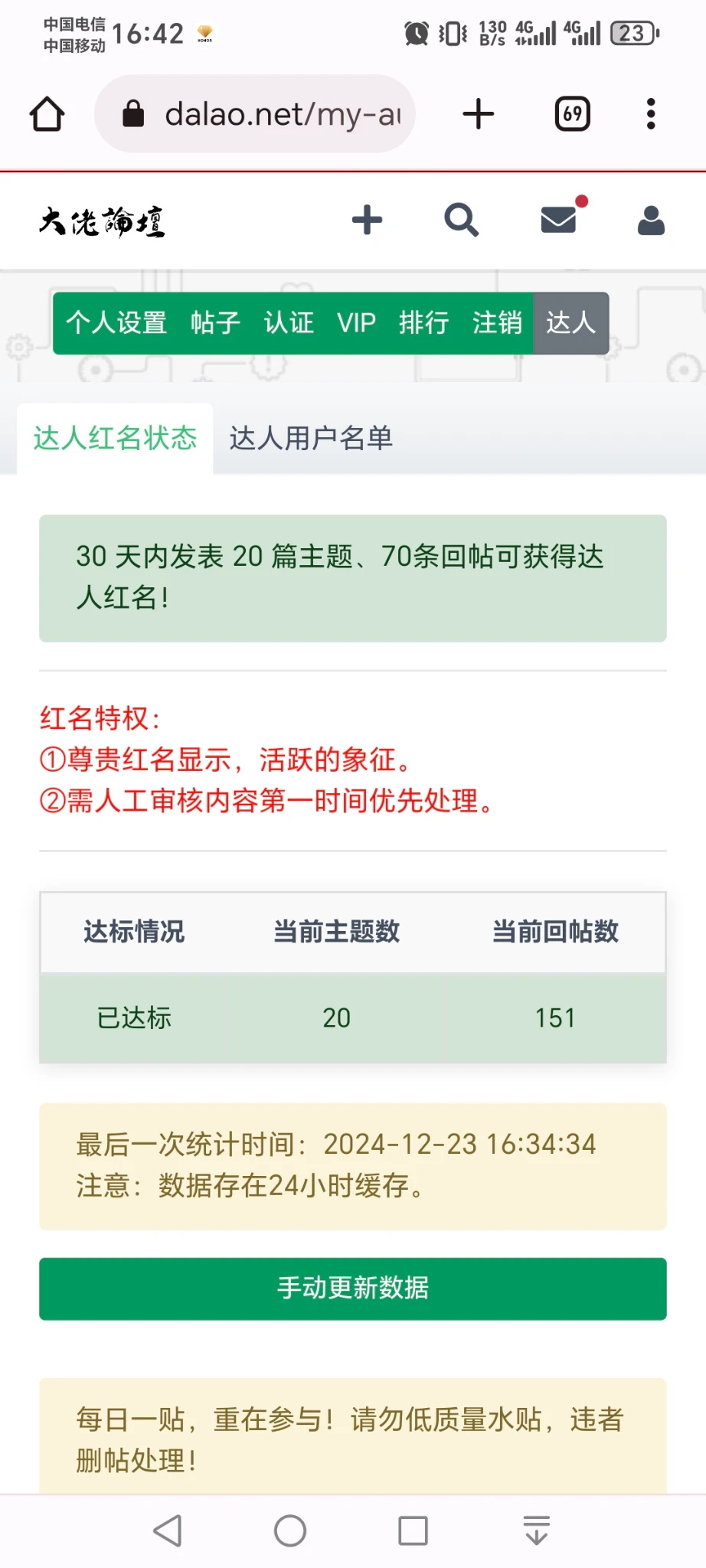
Task: Tap 手动更新数据 button
Action: tap(353, 1289)
